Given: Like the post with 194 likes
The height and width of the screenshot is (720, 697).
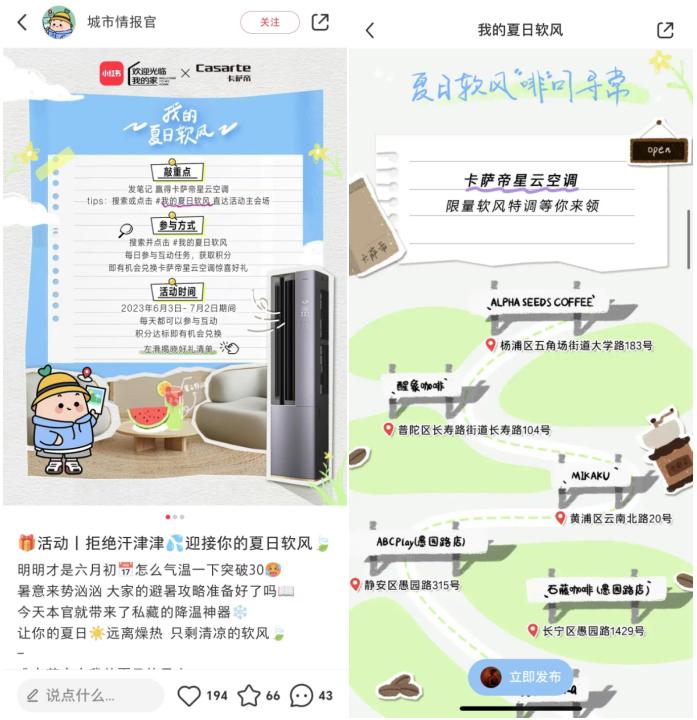Looking at the screenshot, I should click(189, 695).
